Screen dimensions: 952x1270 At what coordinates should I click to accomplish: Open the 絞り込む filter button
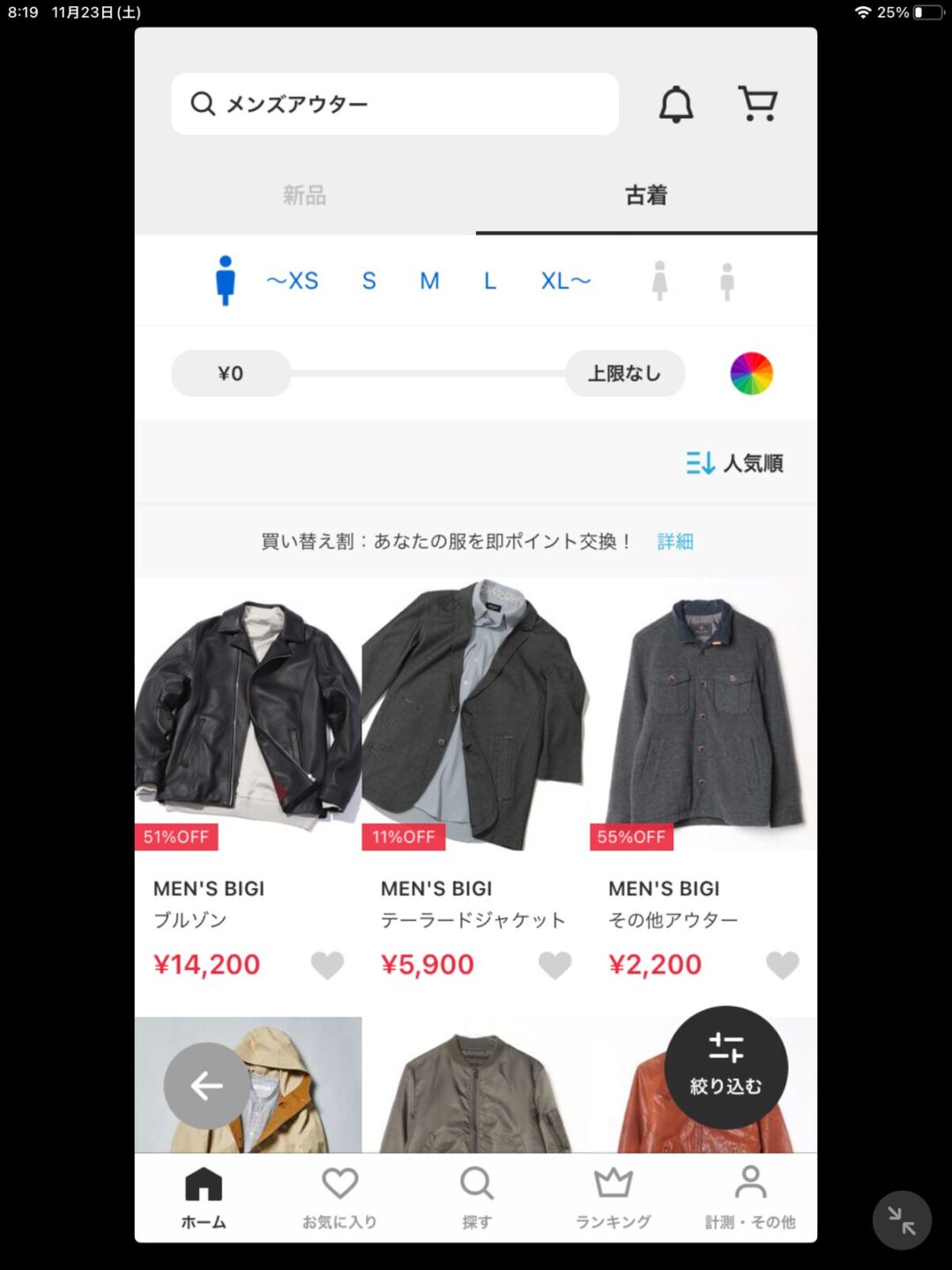(725, 1067)
